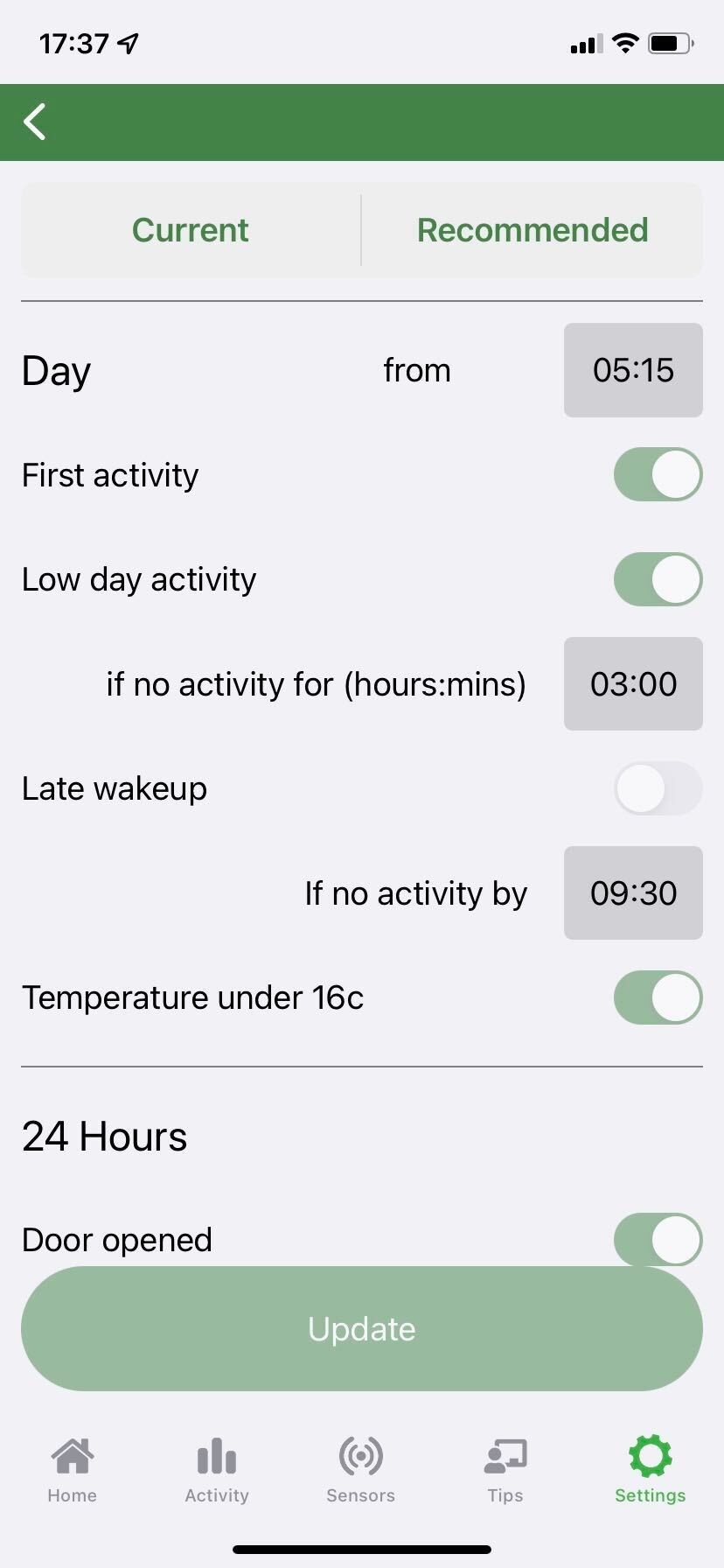
Task: Open the Home screen icon
Action: coord(72,1457)
